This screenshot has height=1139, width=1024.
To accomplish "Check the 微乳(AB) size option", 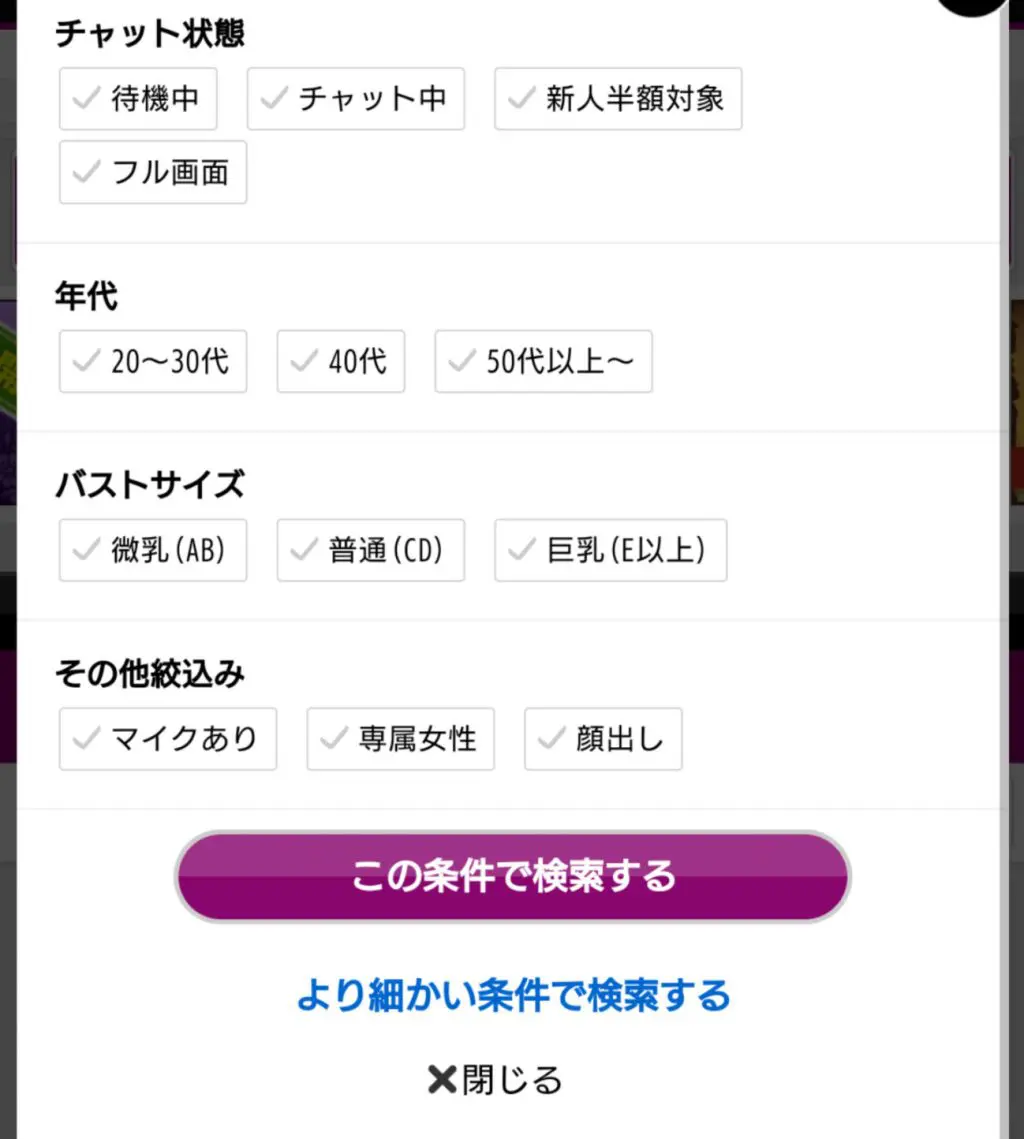I will tap(153, 550).
